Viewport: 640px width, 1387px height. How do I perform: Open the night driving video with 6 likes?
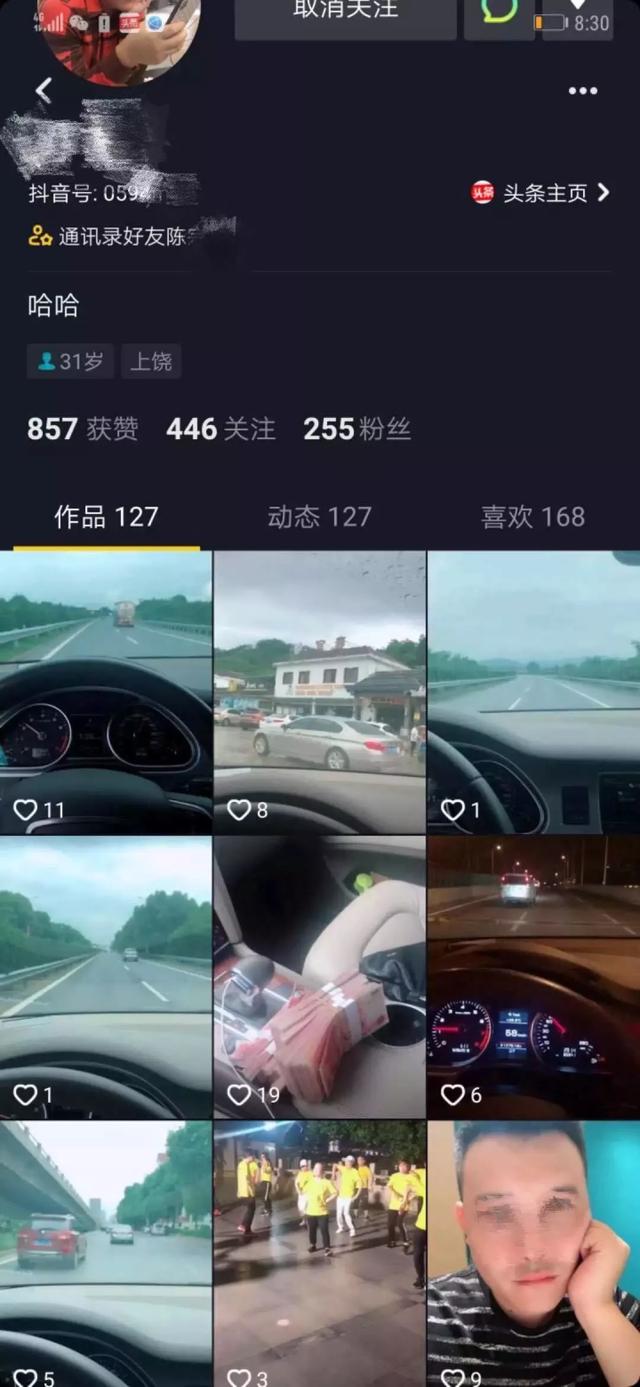[533, 977]
